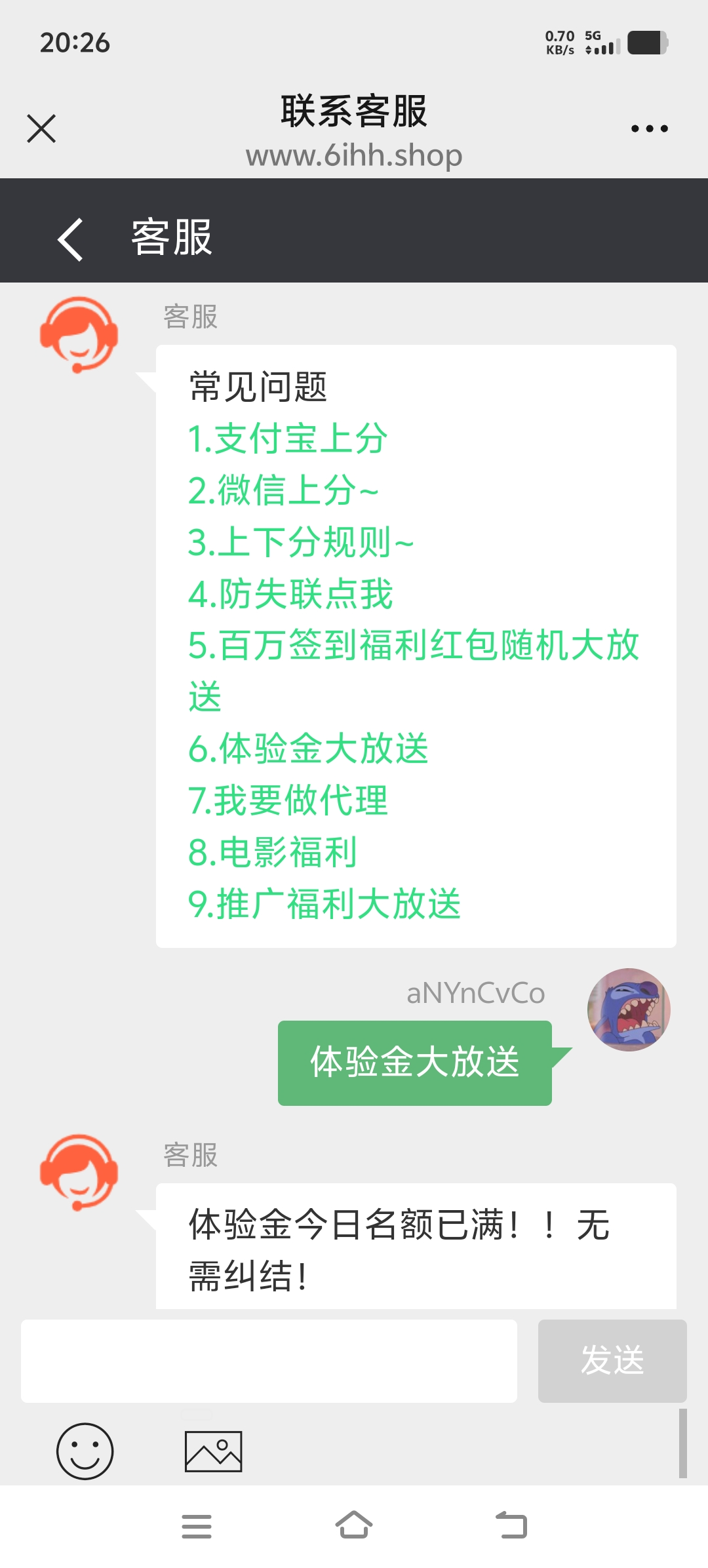
Task: Open the three-dot more options menu
Action: [x=648, y=128]
